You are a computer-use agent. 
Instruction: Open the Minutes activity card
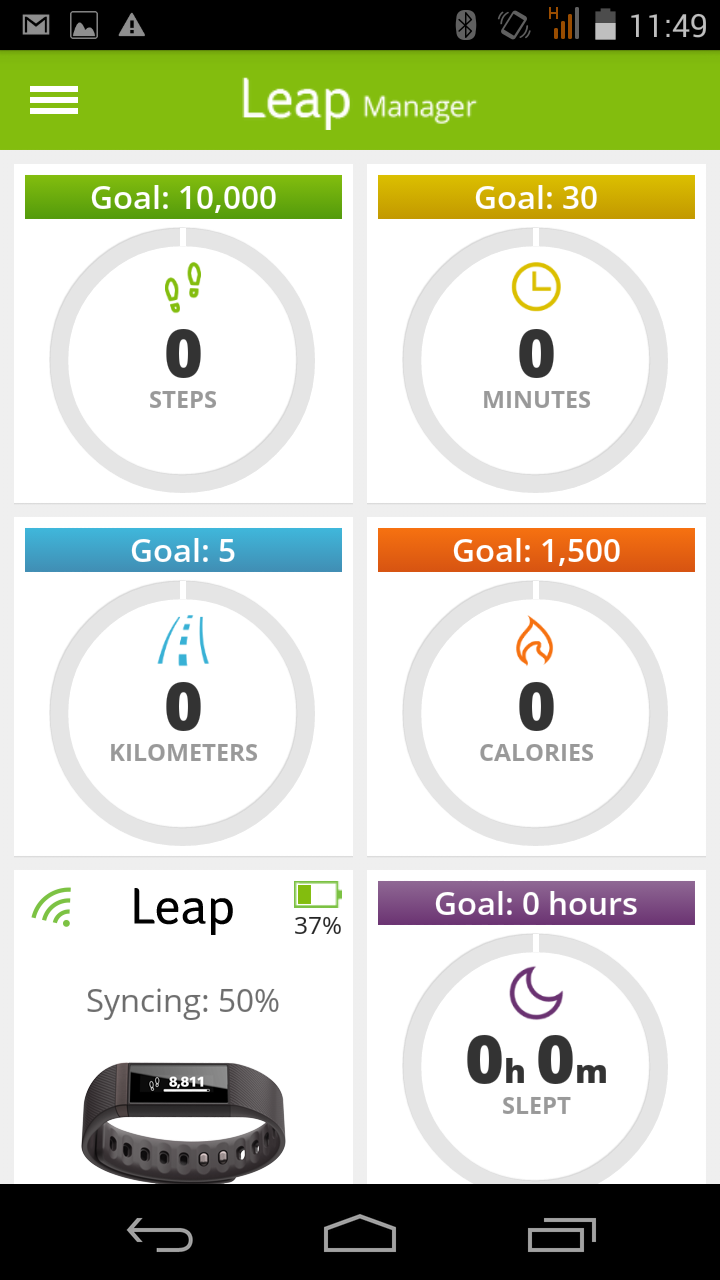click(x=536, y=334)
